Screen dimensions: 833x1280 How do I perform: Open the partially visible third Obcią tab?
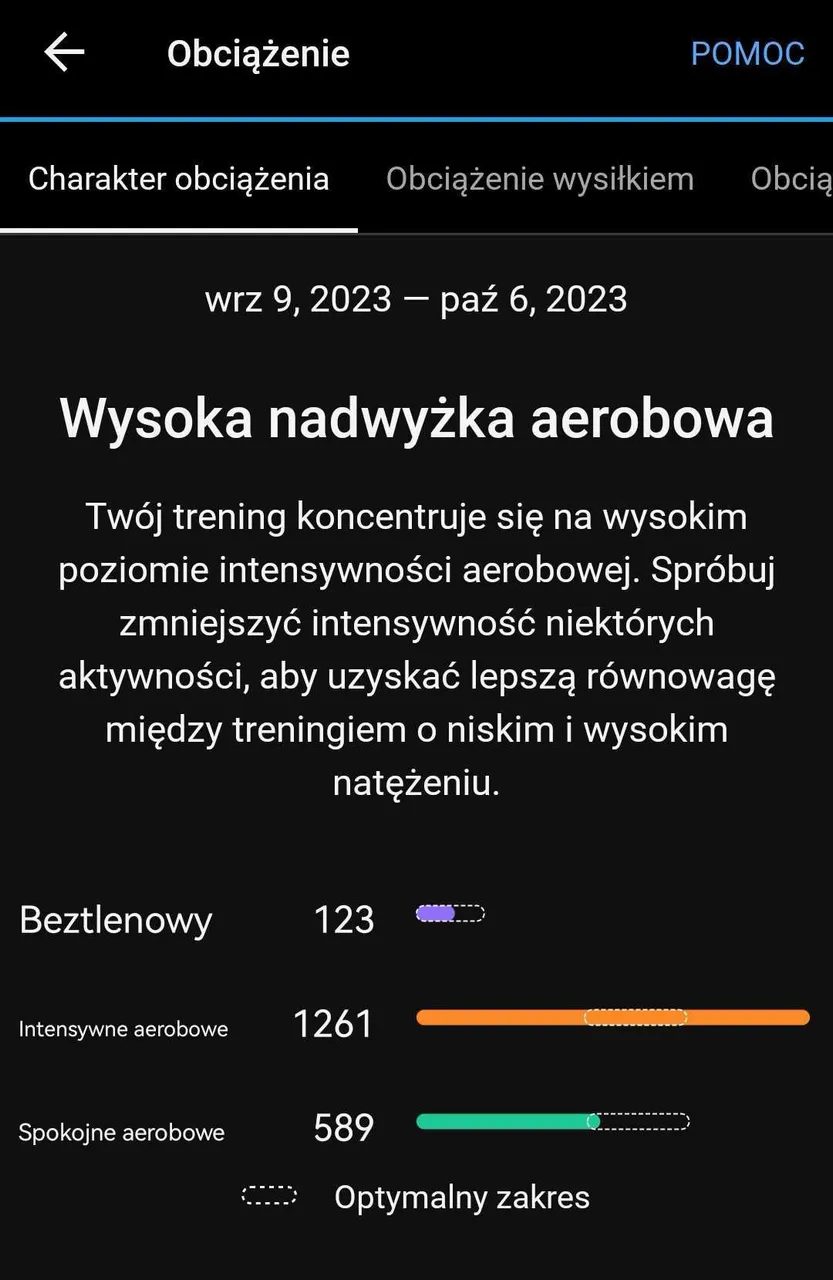791,179
